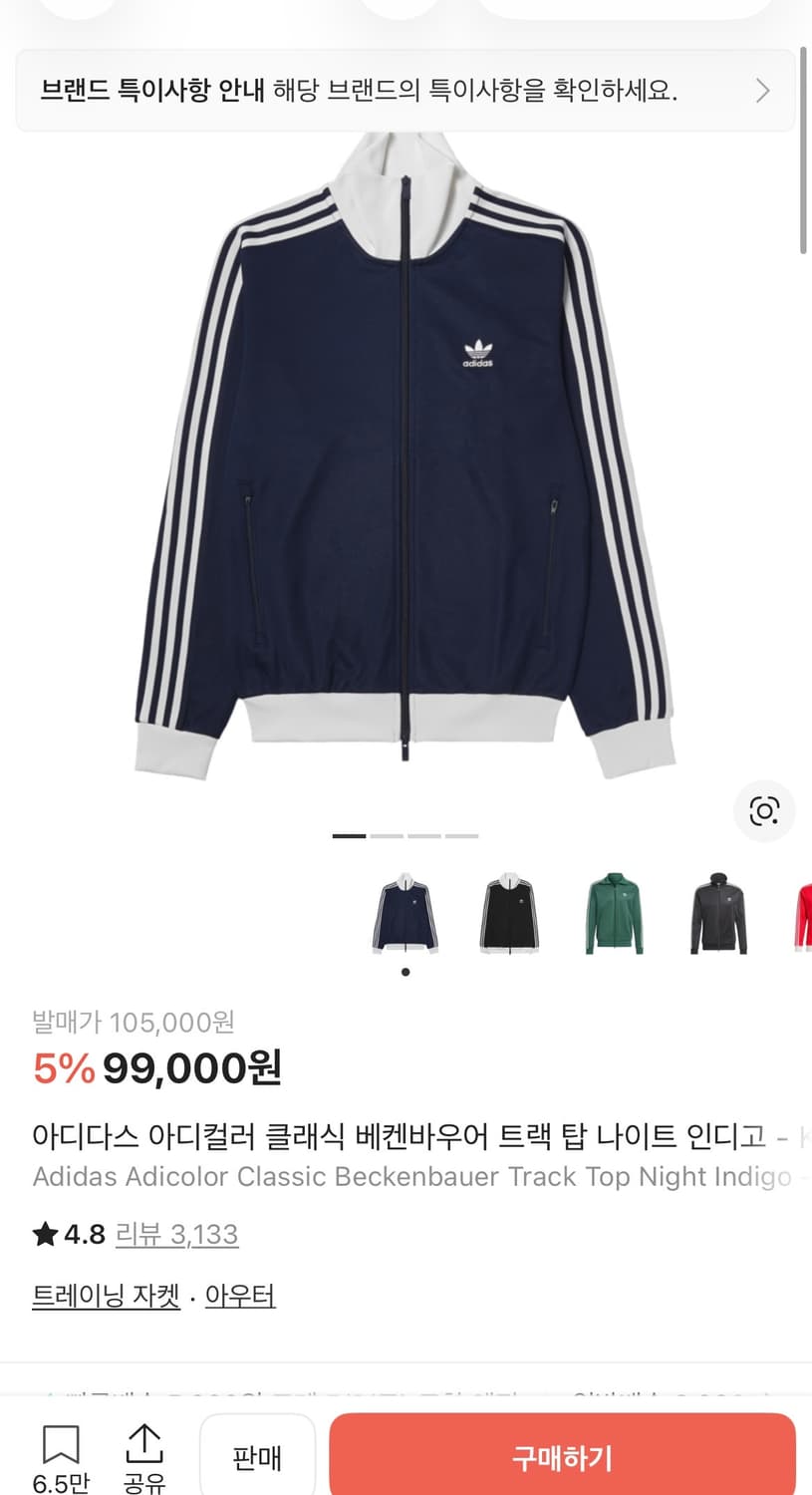Select the red colorway thumbnail

tap(802, 913)
